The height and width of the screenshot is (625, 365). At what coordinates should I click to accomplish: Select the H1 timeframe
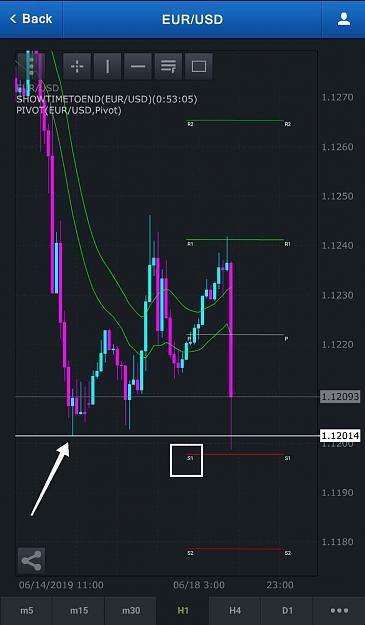[x=183, y=610]
